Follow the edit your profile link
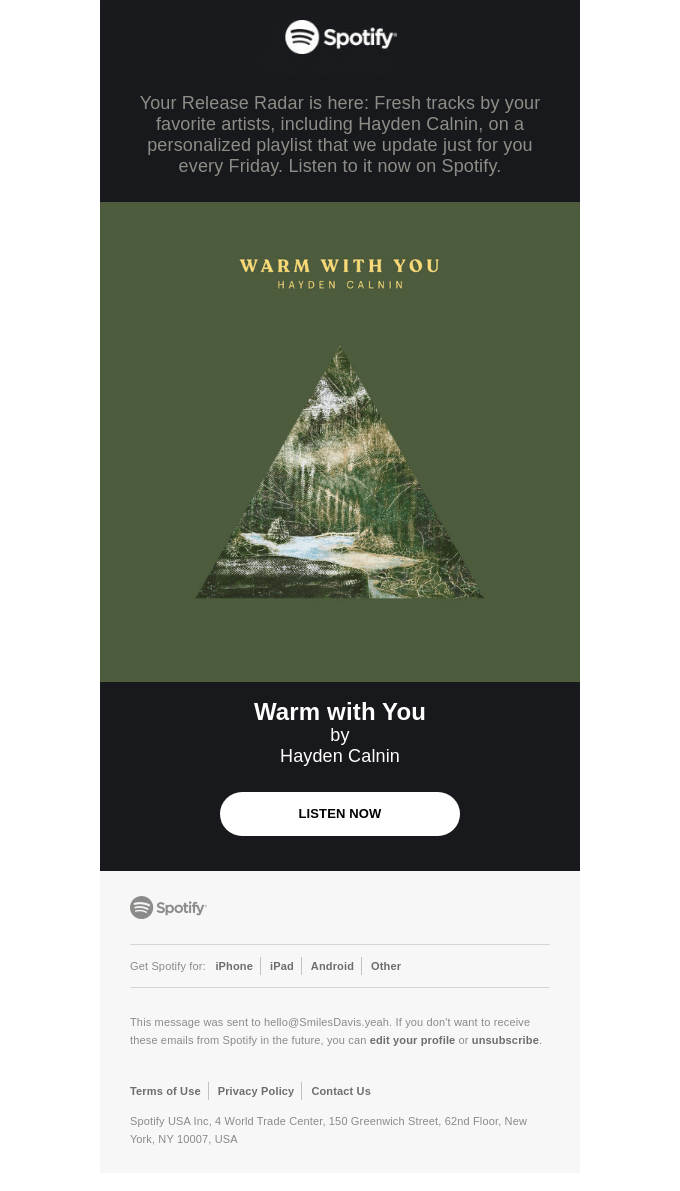The image size is (680, 1191). (412, 1040)
